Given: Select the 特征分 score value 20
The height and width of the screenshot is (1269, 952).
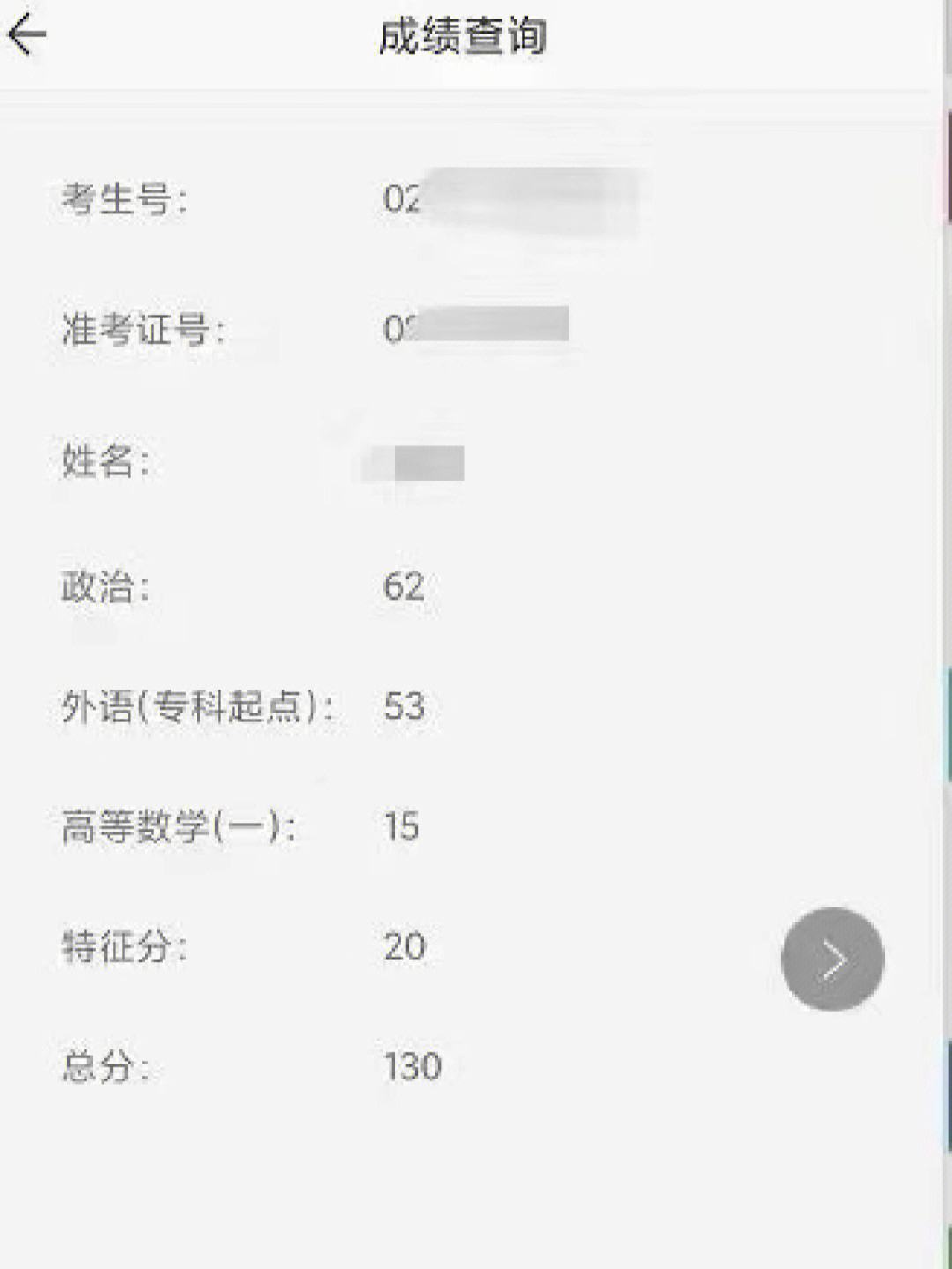Looking at the screenshot, I should (x=405, y=946).
